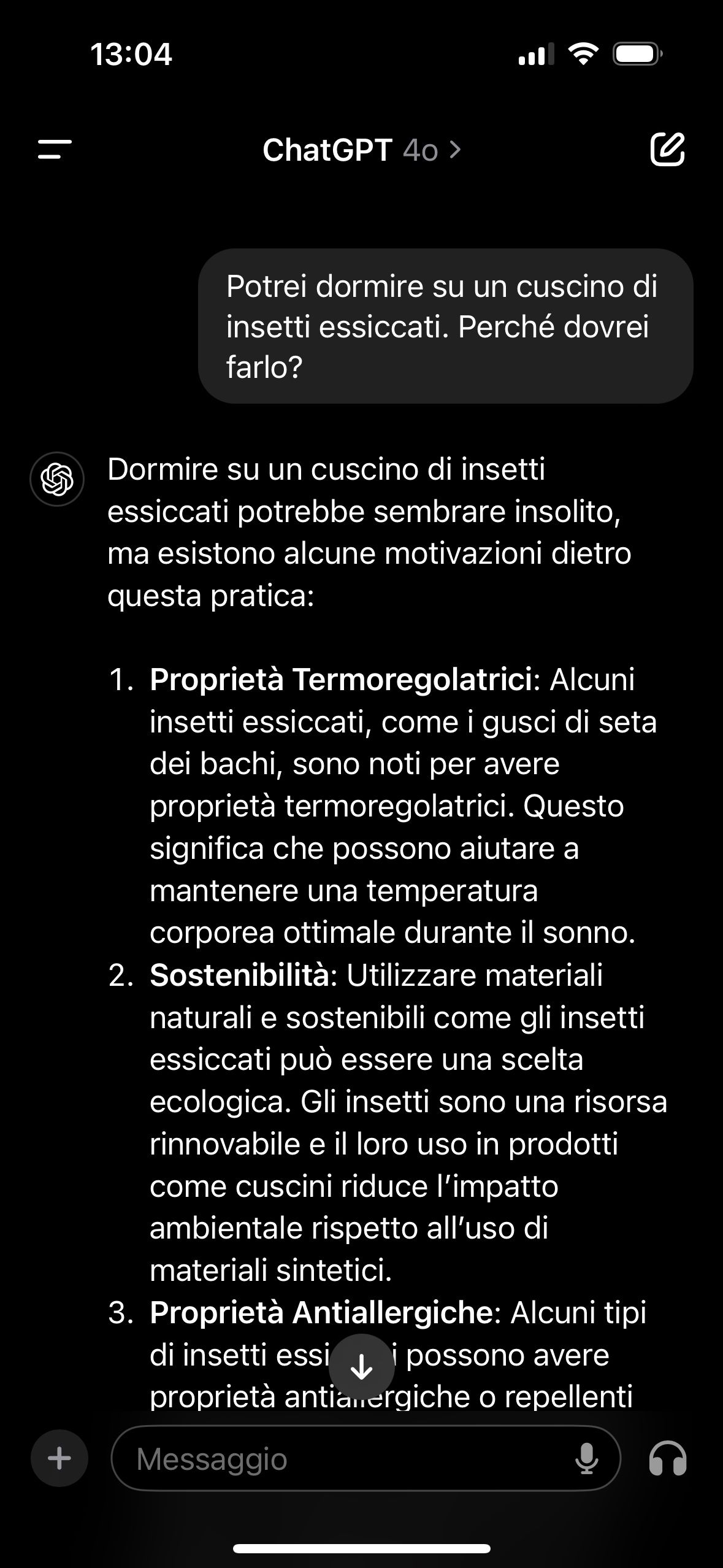Image resolution: width=723 pixels, height=1568 pixels.
Task: Start a new chat with compose icon
Action: (x=667, y=149)
